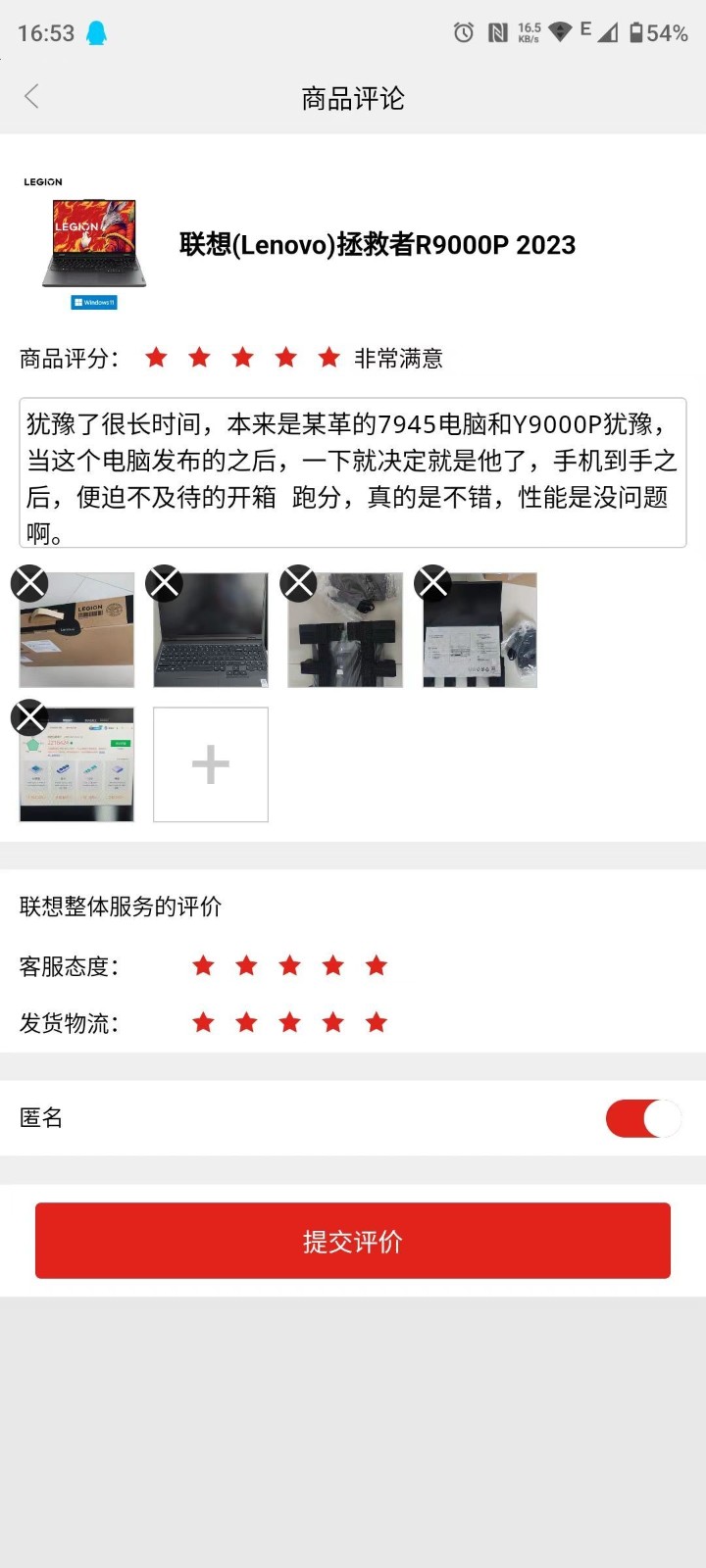Remove the first photo of the cardboard box
This screenshot has height=1568, width=706.
pyautogui.click(x=29, y=583)
